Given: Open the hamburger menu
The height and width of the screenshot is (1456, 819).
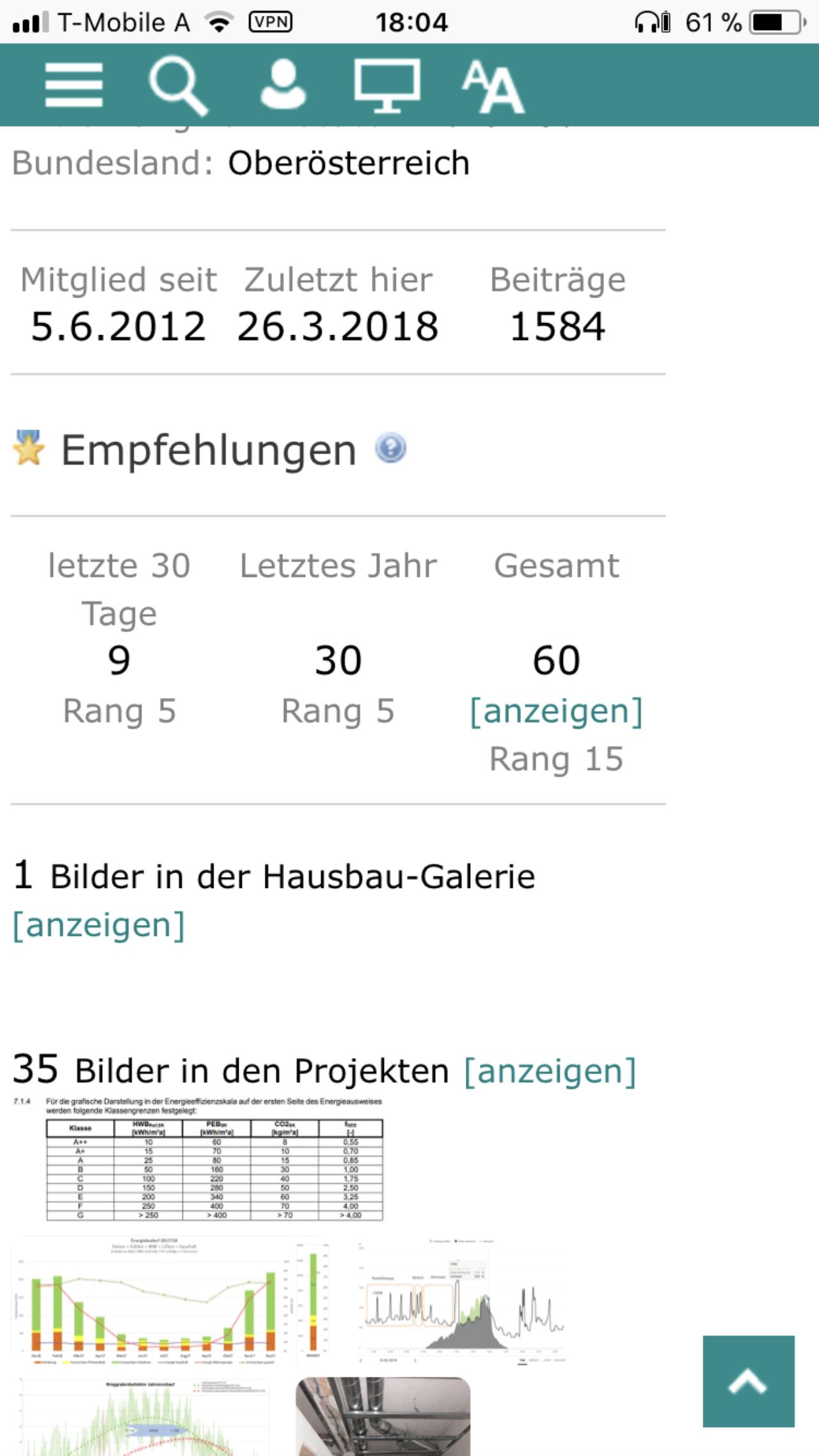Looking at the screenshot, I should point(74,85).
